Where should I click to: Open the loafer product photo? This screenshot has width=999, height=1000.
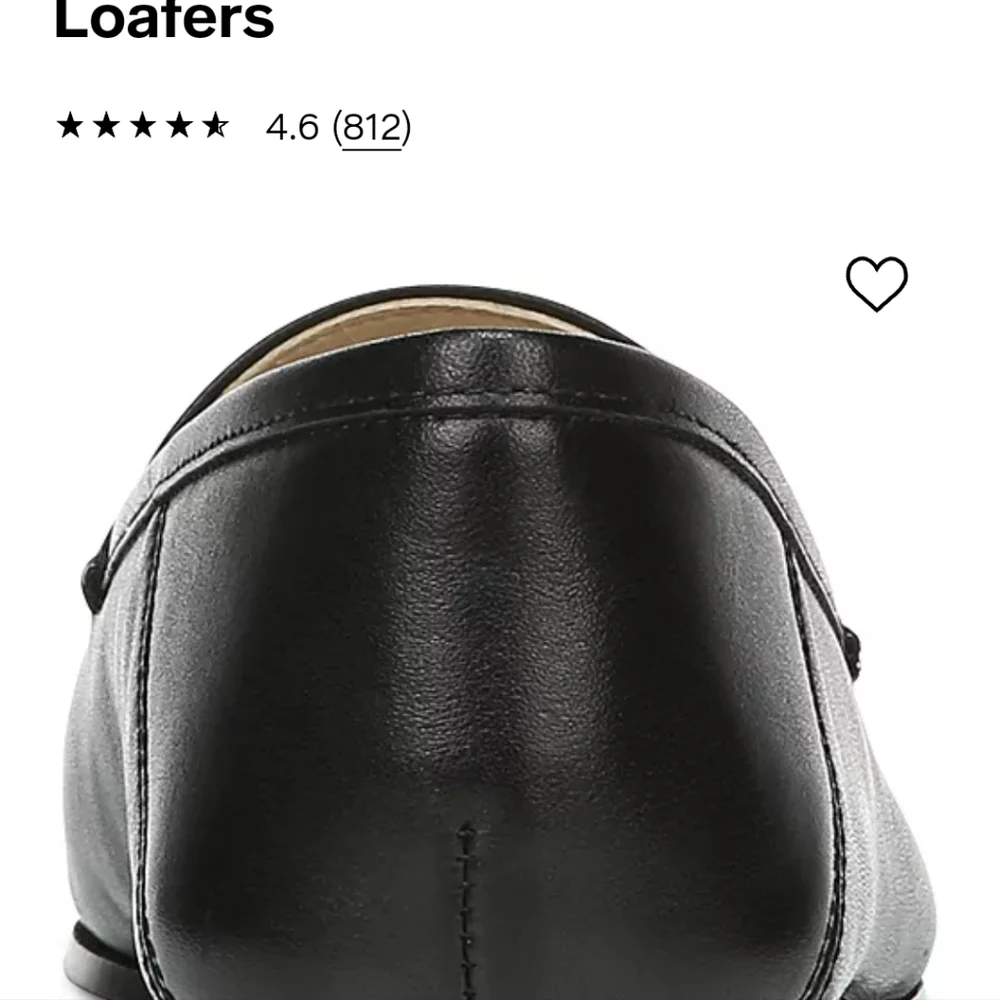pyautogui.click(x=480, y=640)
